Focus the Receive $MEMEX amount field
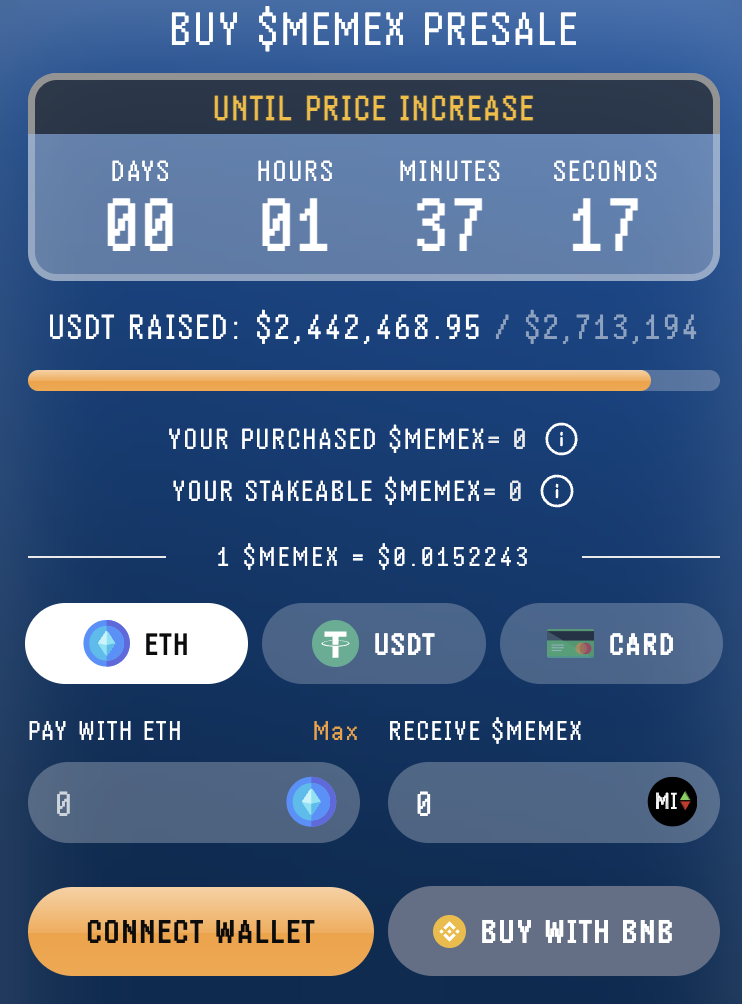This screenshot has height=1004, width=742. point(520,803)
